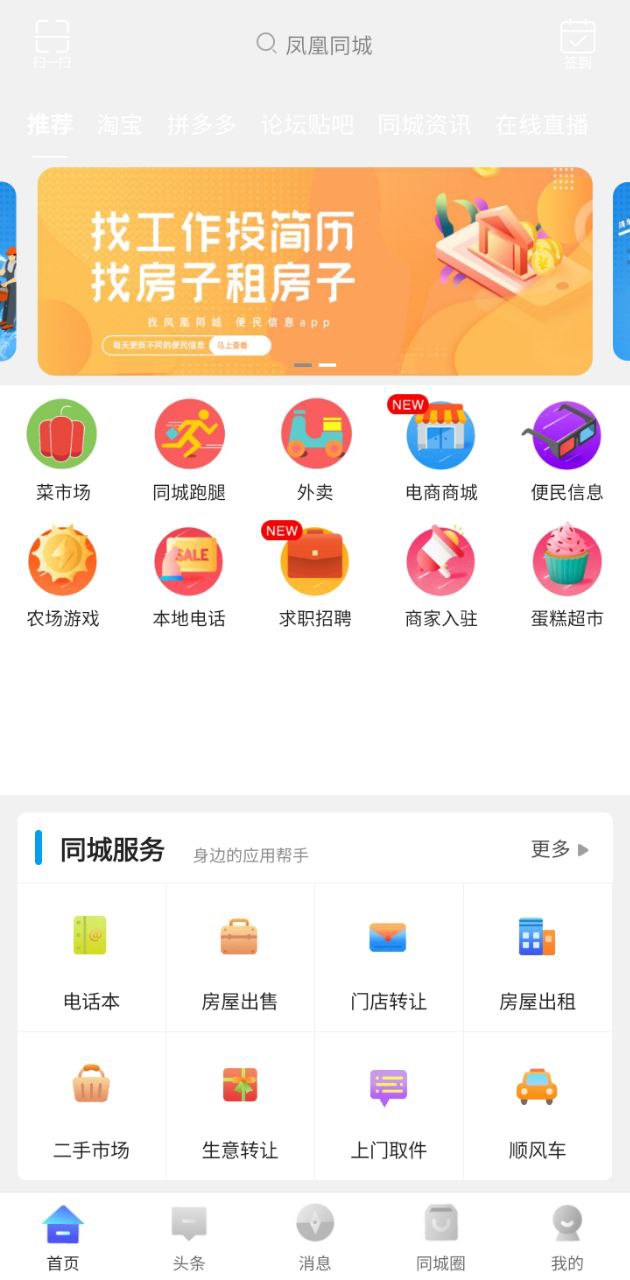Tap 更多 in 同城服务 section
This screenshot has width=630, height=1280.
(559, 849)
